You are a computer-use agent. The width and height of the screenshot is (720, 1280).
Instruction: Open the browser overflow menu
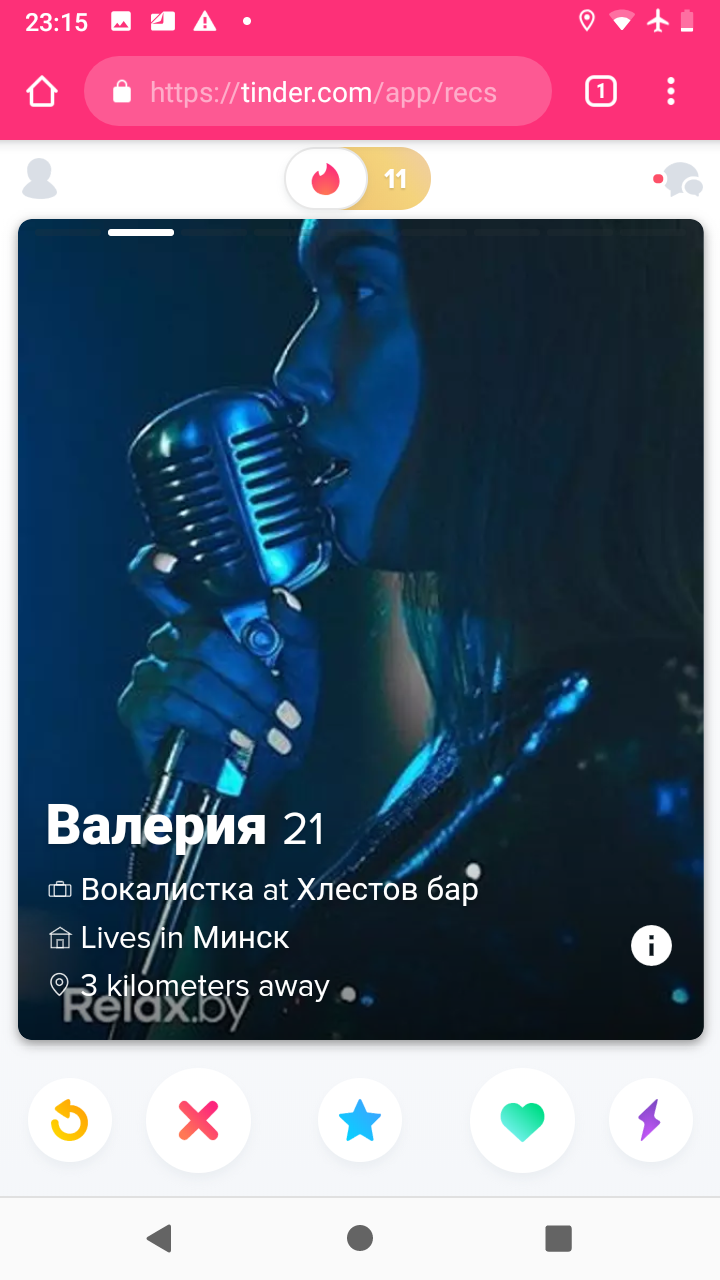pos(671,92)
